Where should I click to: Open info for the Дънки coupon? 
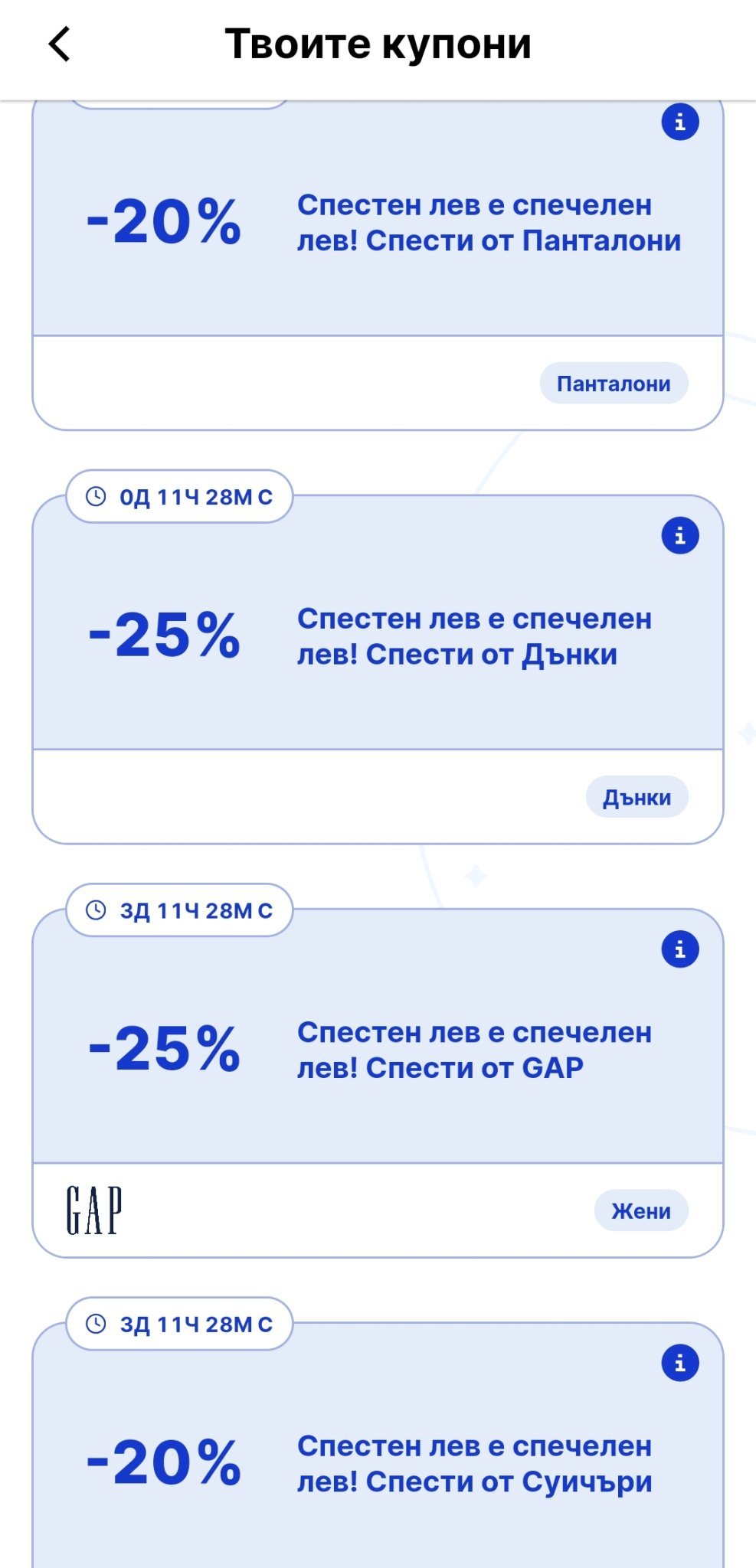click(679, 535)
